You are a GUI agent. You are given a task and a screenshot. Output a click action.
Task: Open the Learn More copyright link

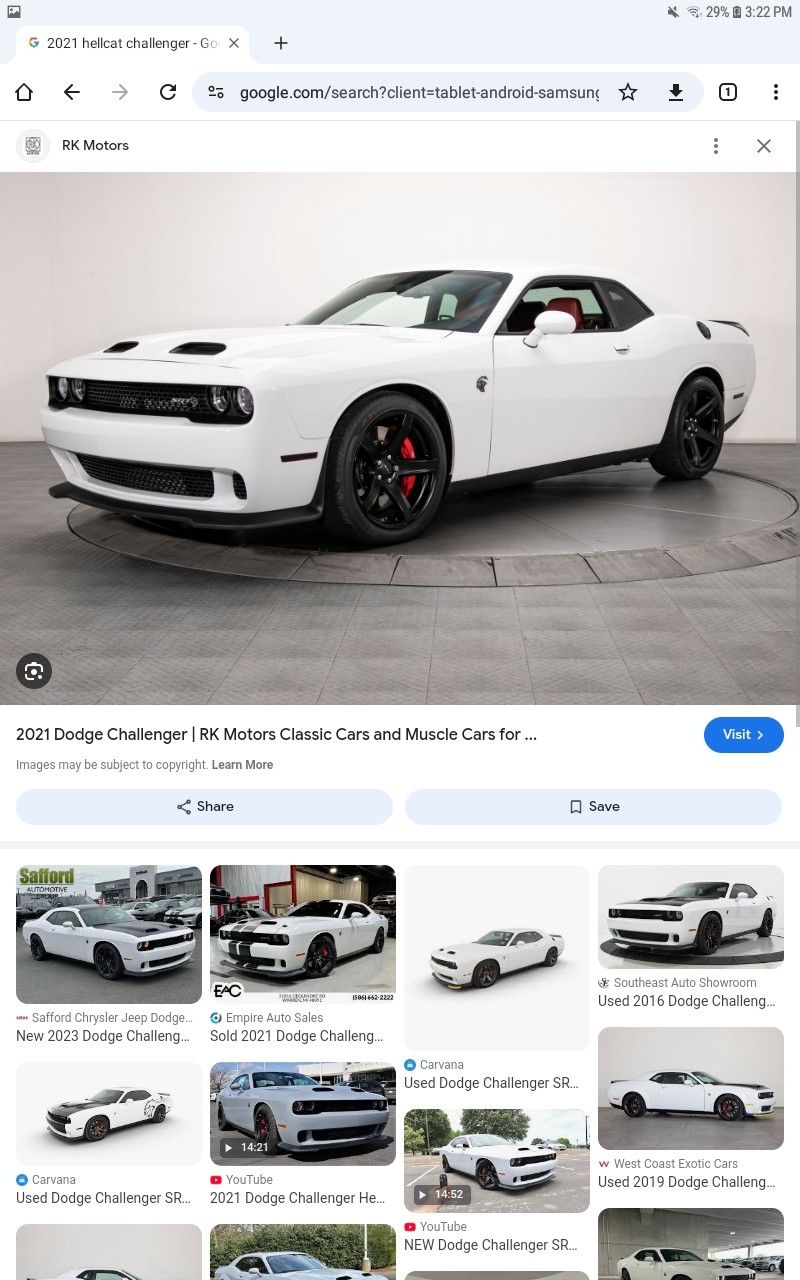[x=242, y=765]
